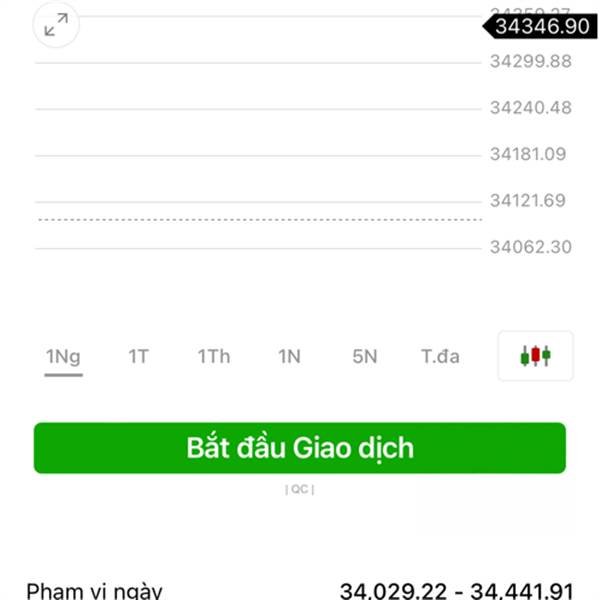Select the T.đa maximum range

coord(440,357)
